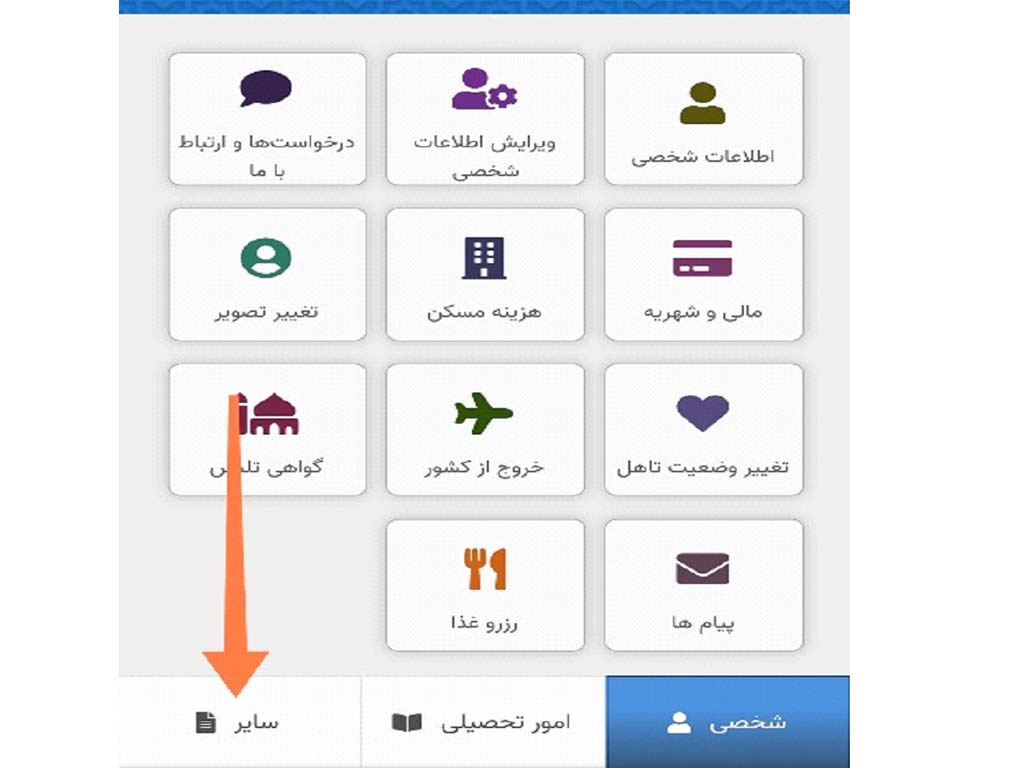Image resolution: width=1024 pixels, height=768 pixels.
Task: Open the گواهی تلبس tile
Action: point(267,429)
